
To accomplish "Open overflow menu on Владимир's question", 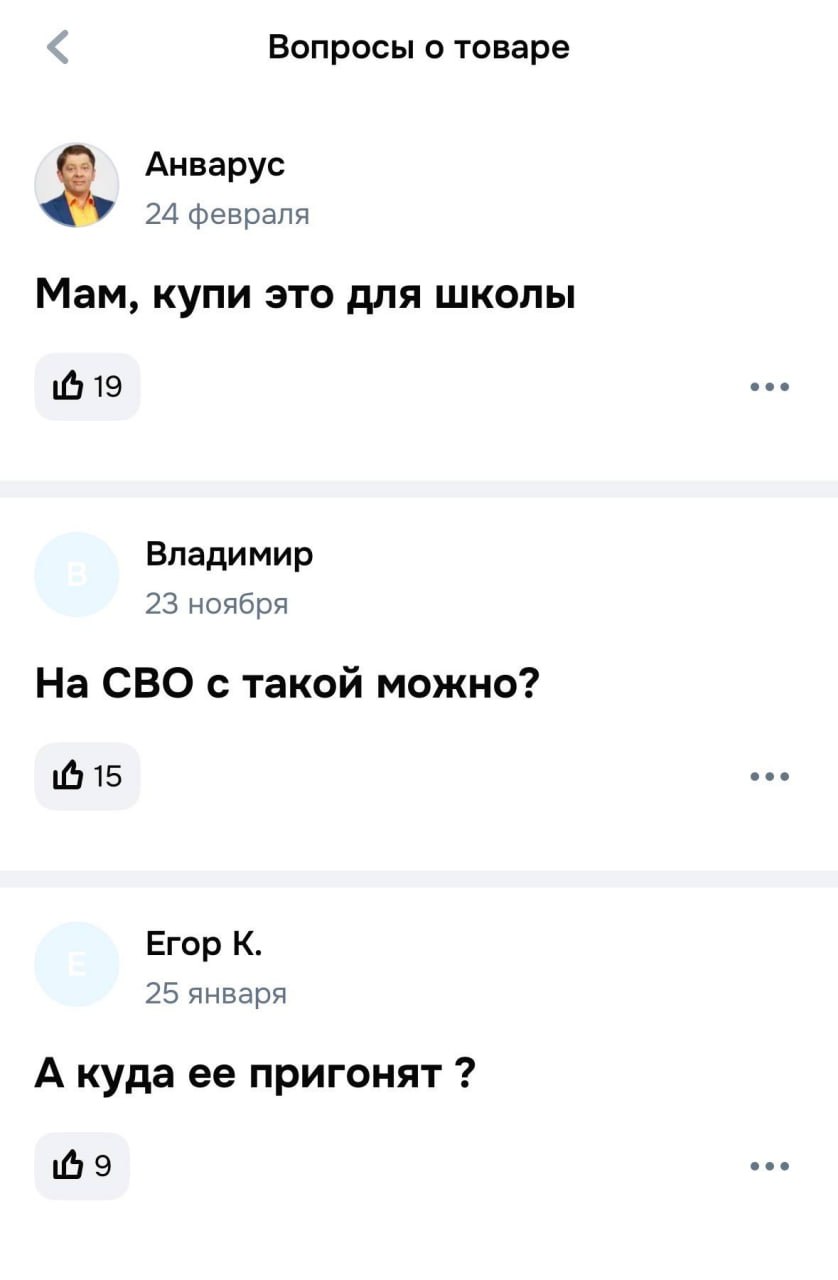I will [x=771, y=776].
